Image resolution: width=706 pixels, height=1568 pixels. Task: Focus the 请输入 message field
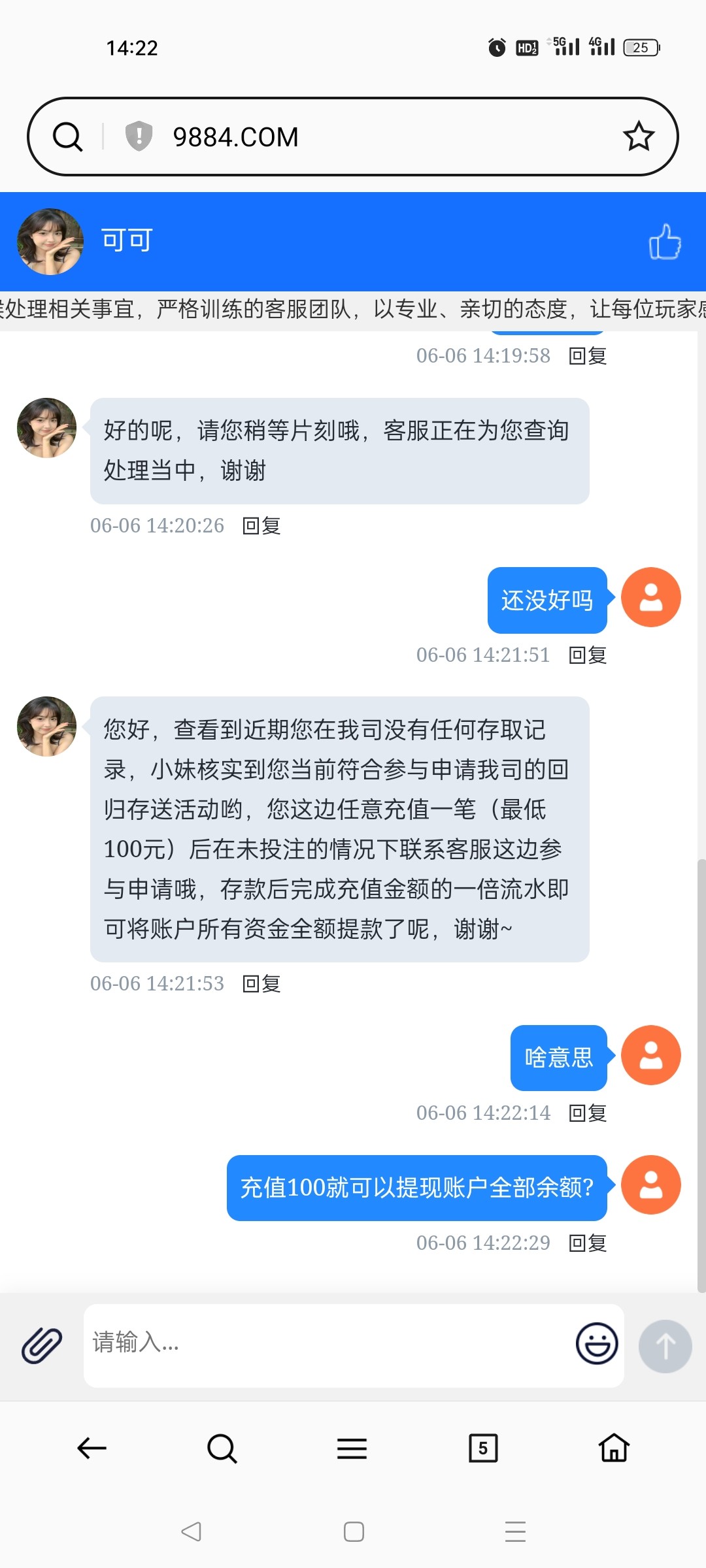click(327, 1343)
